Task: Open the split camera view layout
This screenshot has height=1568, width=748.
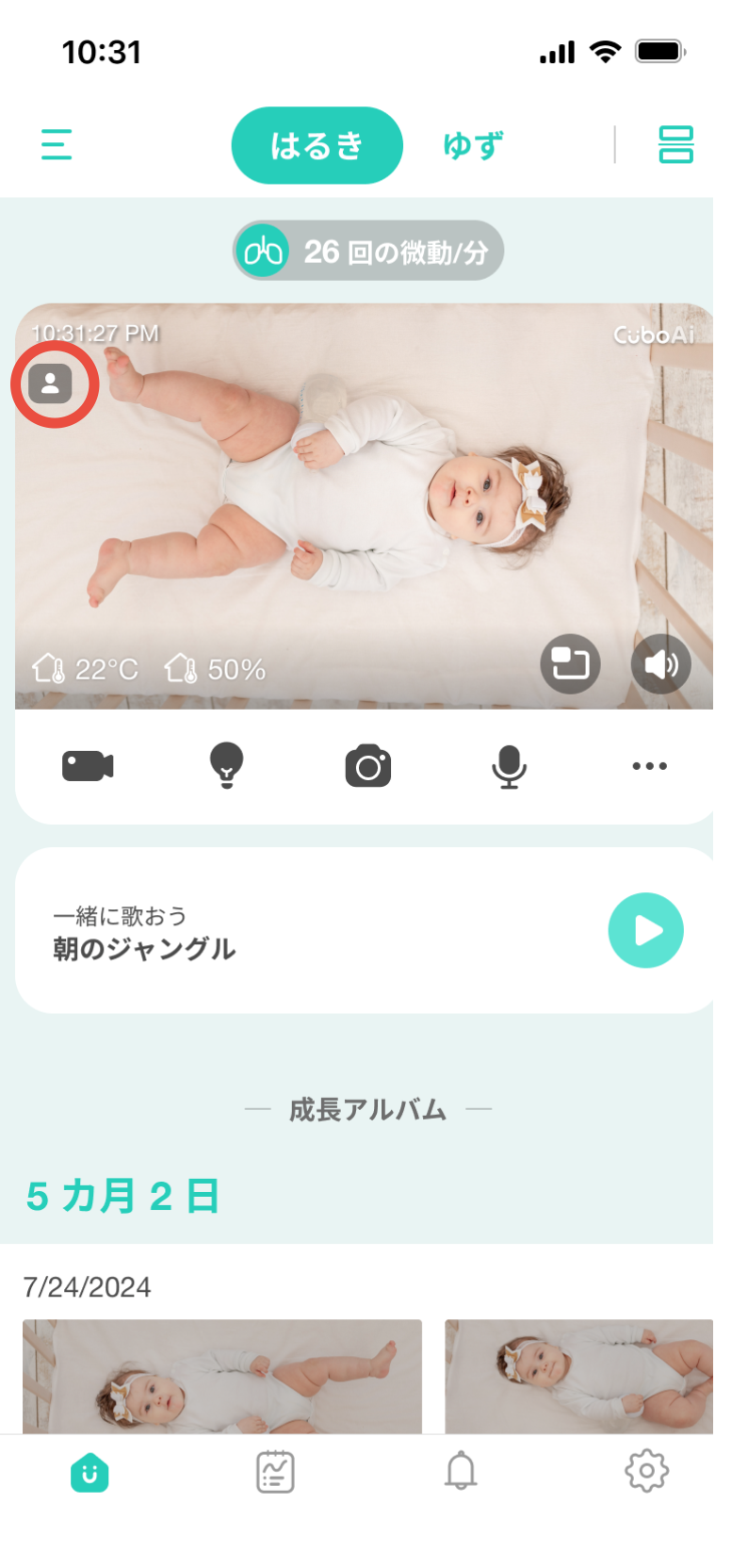Action: pos(675,145)
